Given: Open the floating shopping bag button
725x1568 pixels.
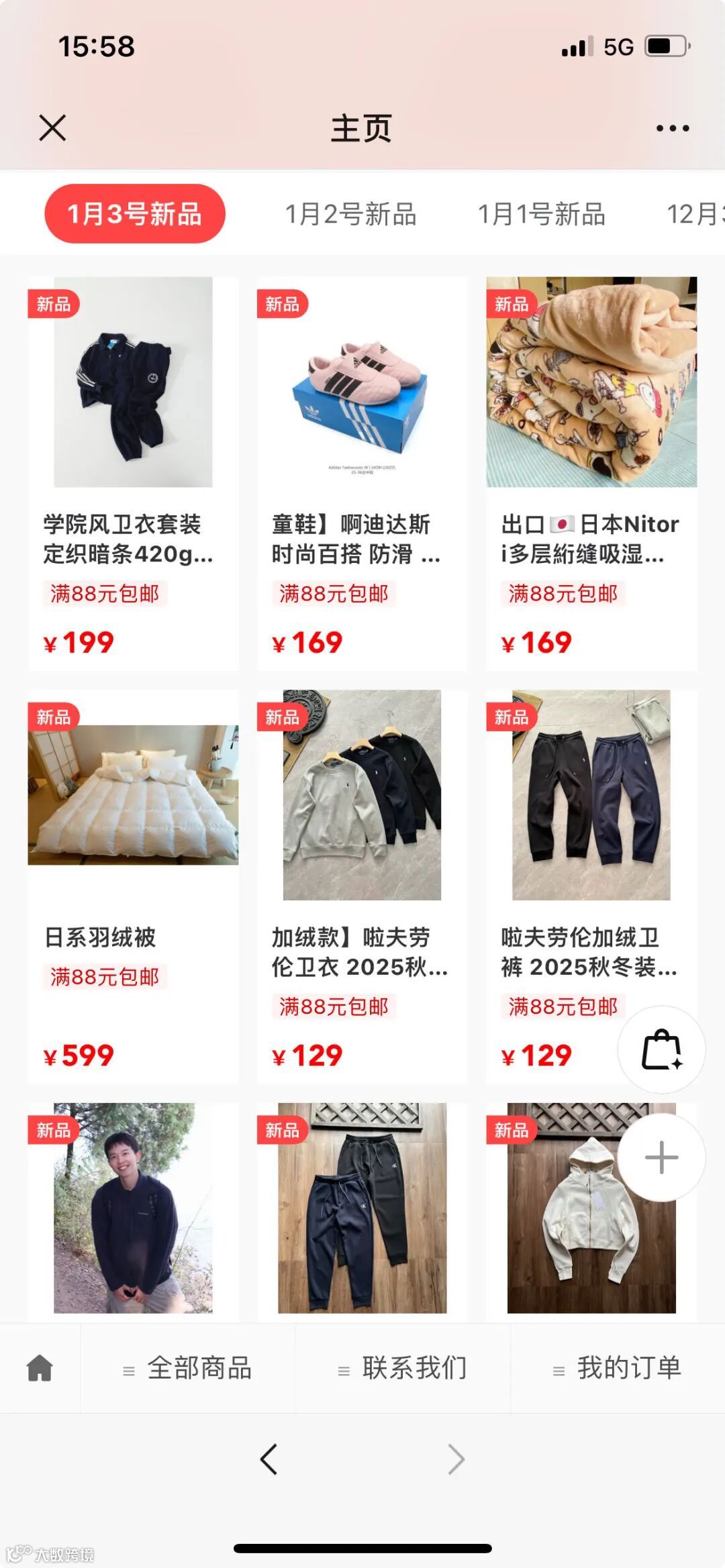Looking at the screenshot, I should (x=661, y=1049).
